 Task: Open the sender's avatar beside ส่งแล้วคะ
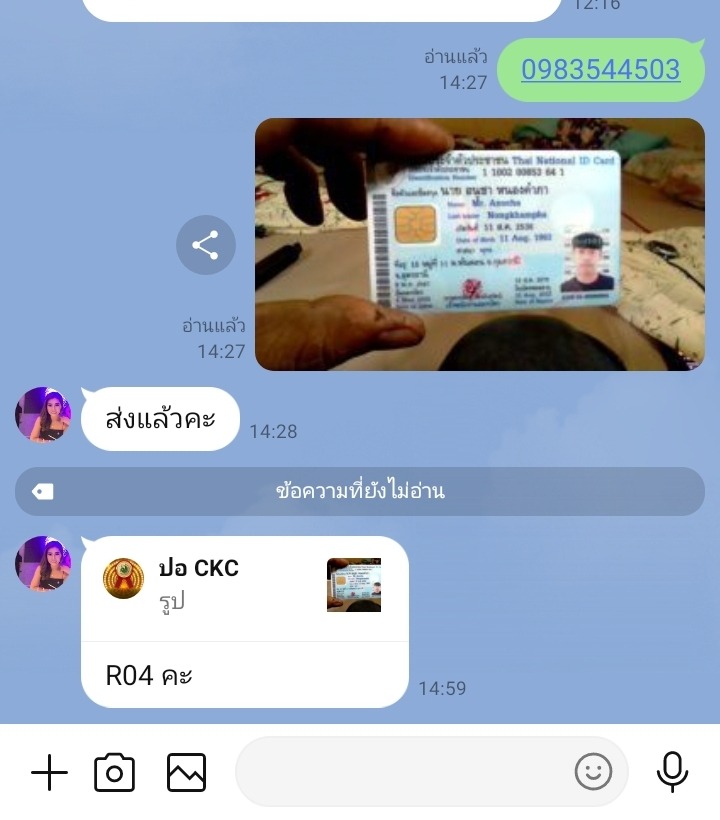(x=43, y=414)
